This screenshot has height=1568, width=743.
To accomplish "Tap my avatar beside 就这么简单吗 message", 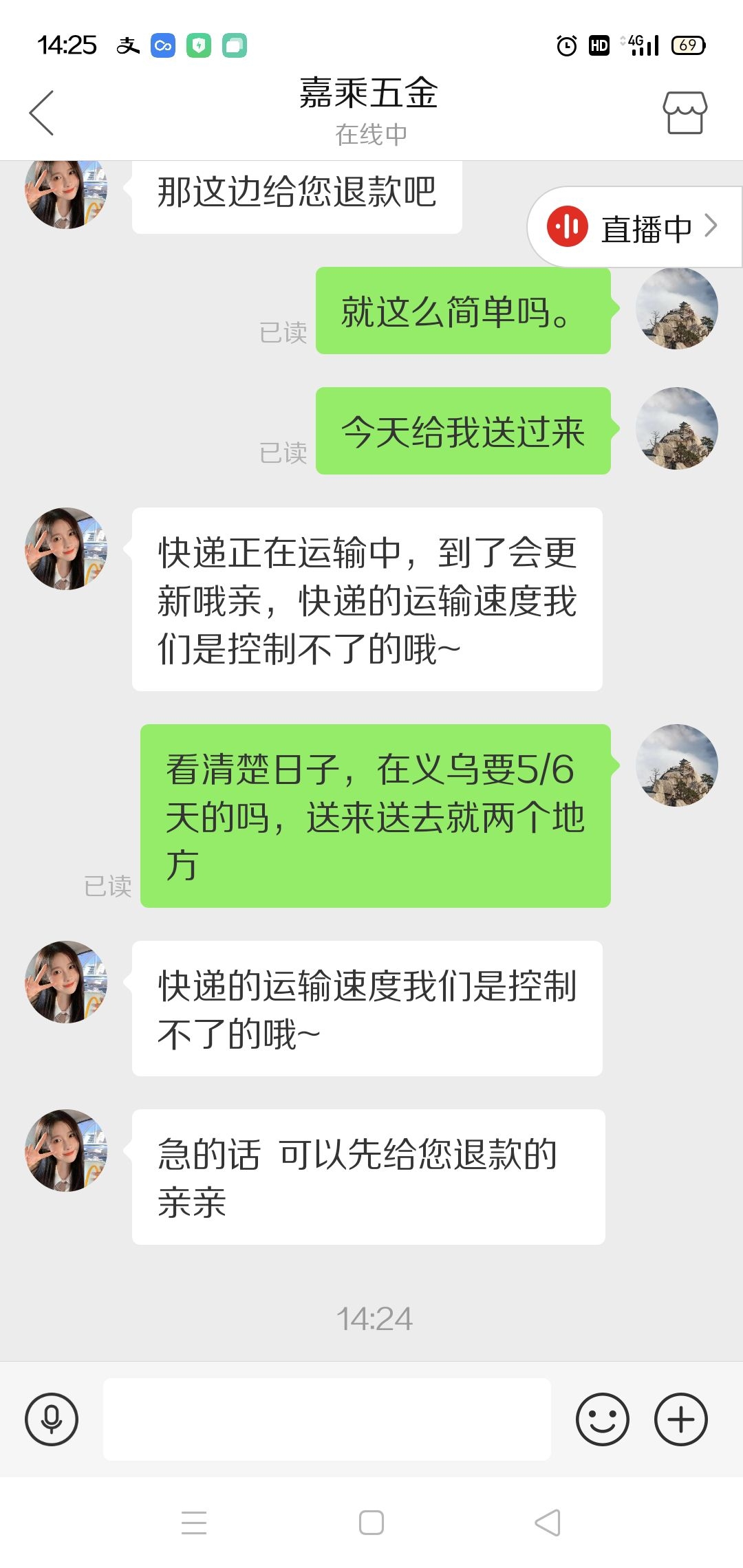I will coord(676,308).
